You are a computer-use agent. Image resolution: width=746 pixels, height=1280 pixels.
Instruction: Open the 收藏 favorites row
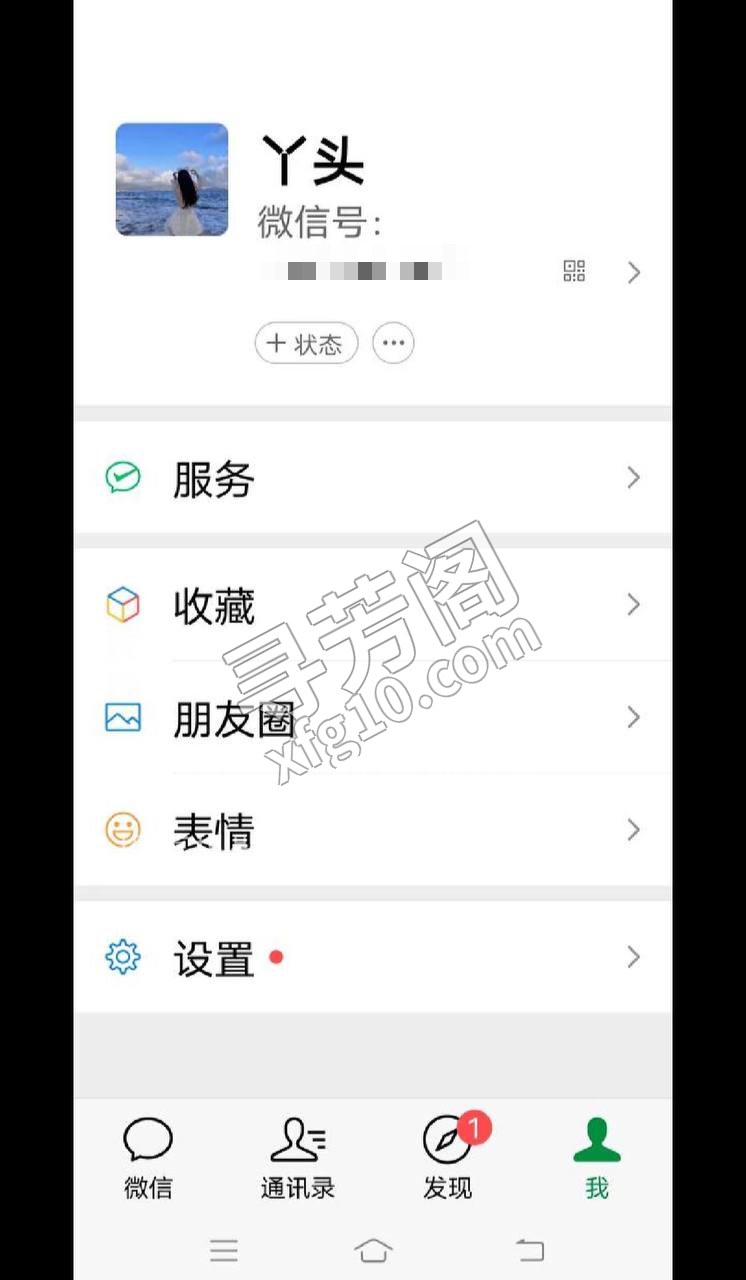coord(373,605)
